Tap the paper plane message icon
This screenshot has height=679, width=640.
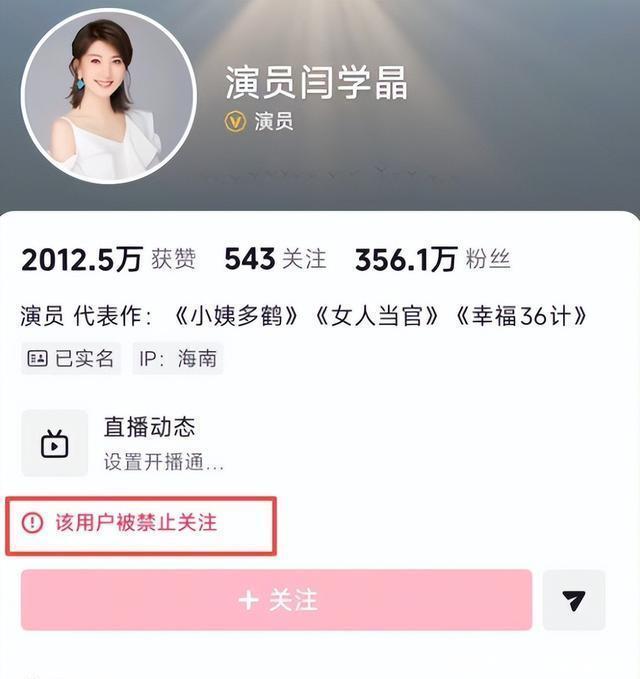(574, 600)
